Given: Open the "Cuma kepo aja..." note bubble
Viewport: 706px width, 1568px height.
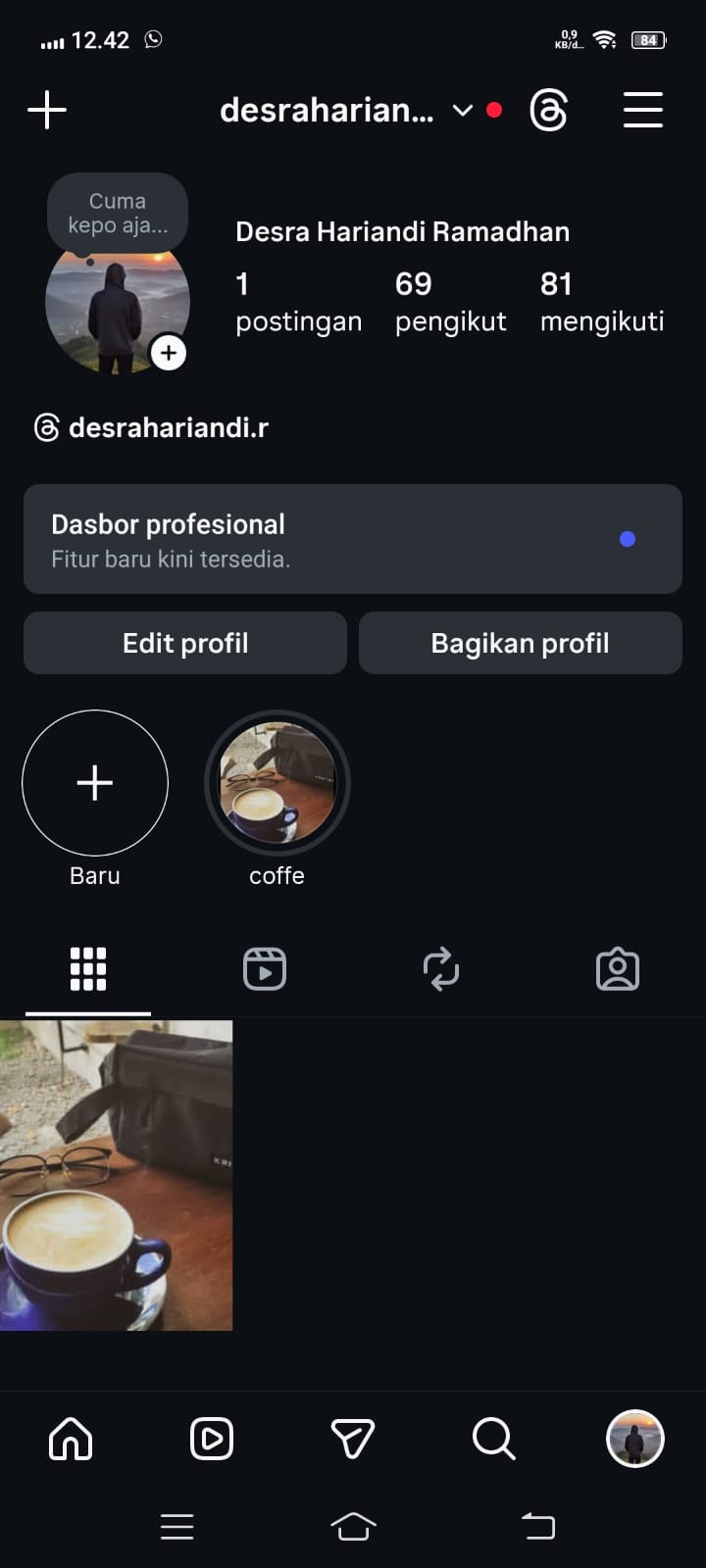Looking at the screenshot, I should point(118,214).
